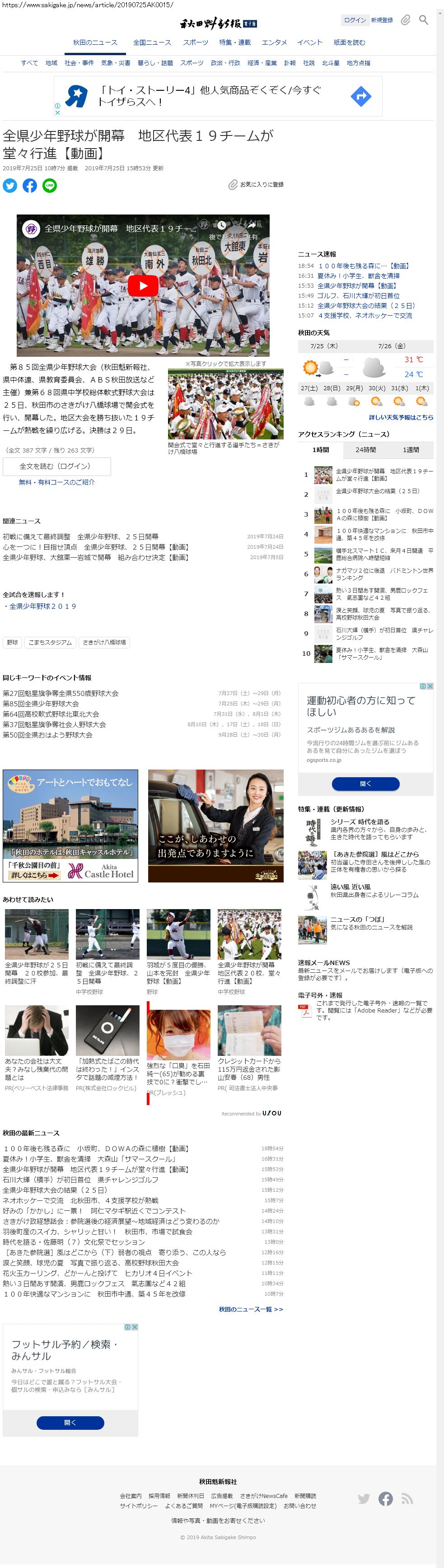Tap the ログイン button
Viewport: 444px width, 1568px height.
(355, 20)
